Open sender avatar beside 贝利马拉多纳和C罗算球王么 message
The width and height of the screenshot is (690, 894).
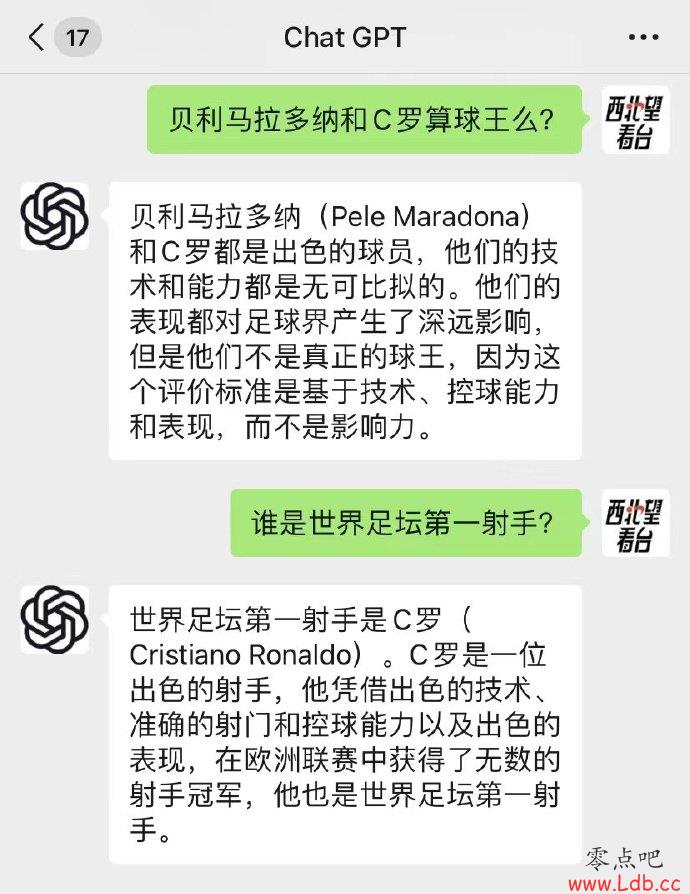pyautogui.click(x=635, y=120)
